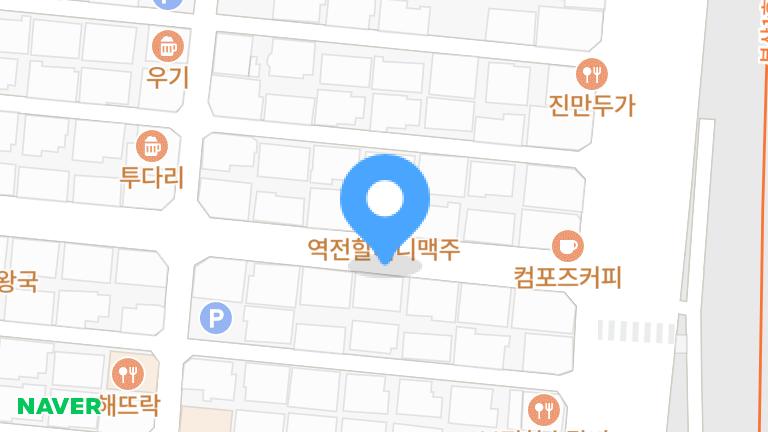Tap the parking lot P marker
This screenshot has width=768, height=432.
[215, 319]
